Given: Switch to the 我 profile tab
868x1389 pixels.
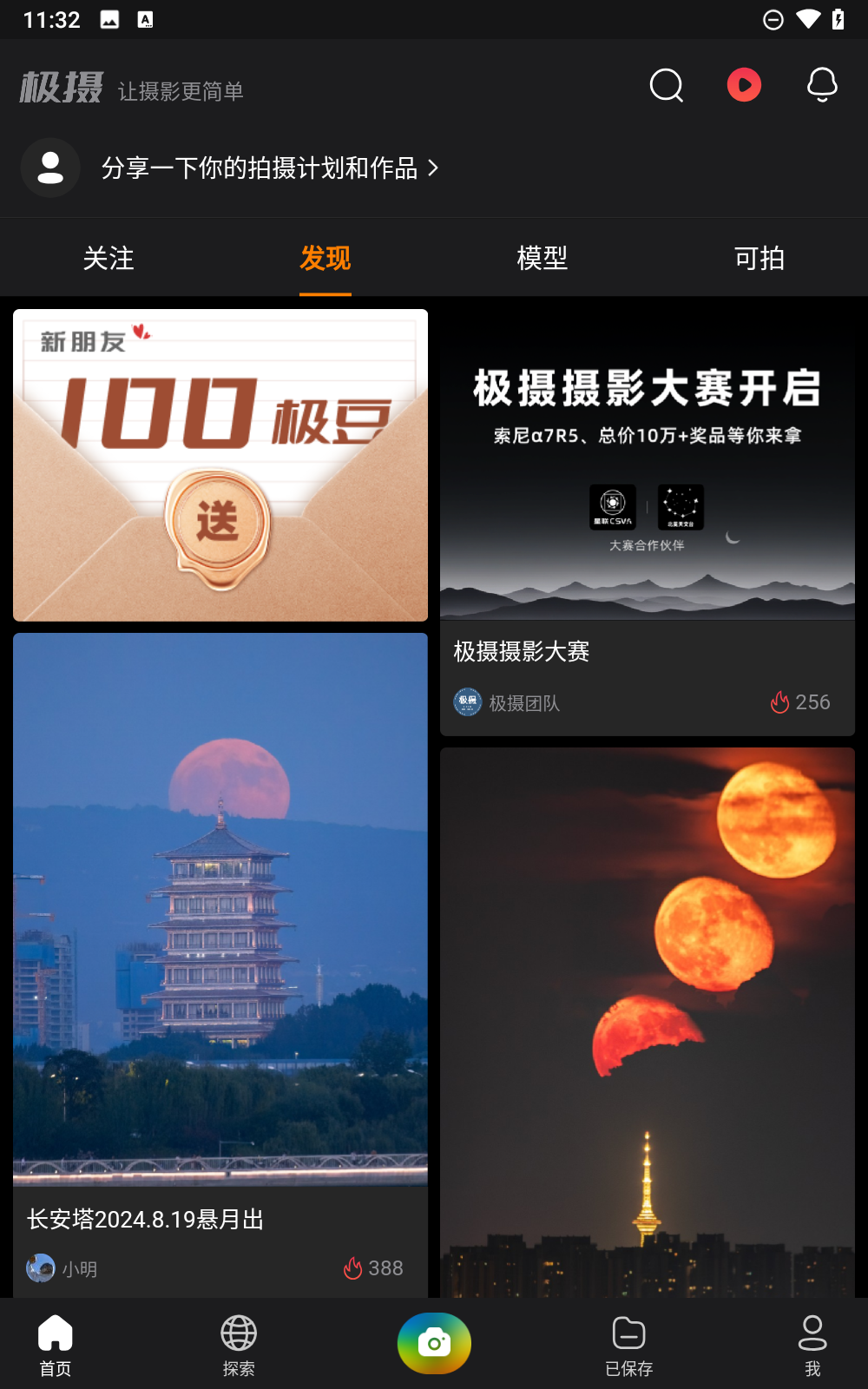Looking at the screenshot, I should 812,1345.
